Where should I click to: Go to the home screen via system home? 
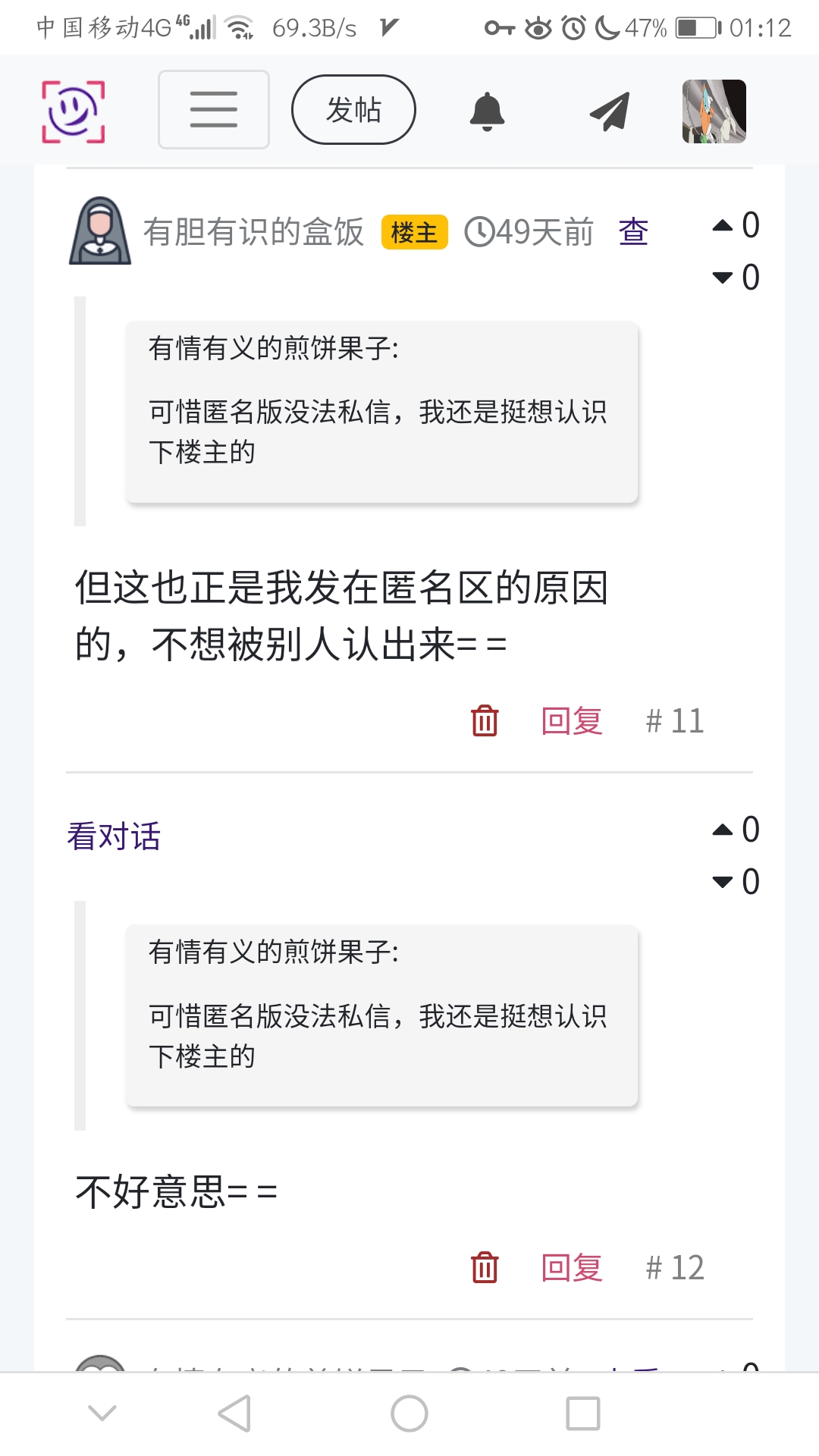pos(409,1414)
